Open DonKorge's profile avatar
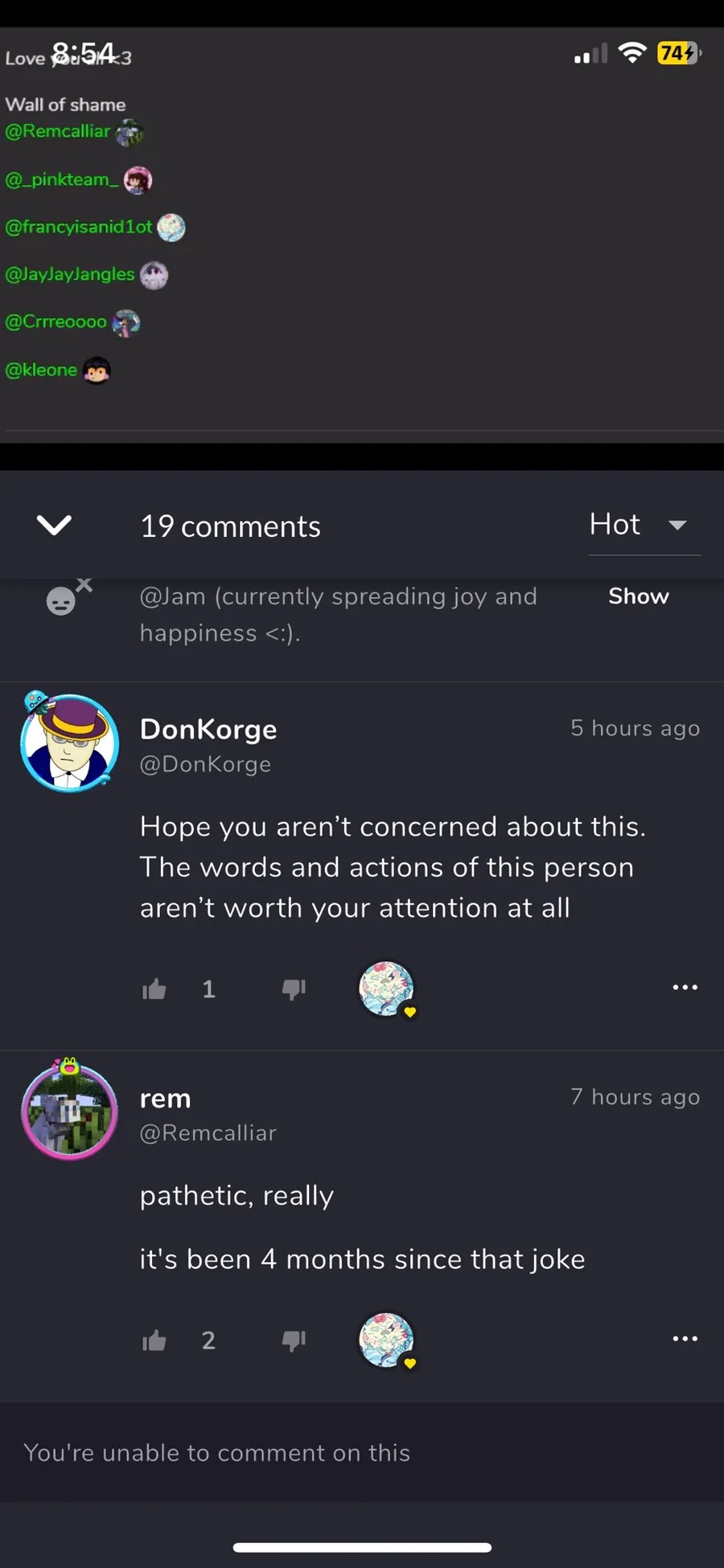 click(68, 741)
